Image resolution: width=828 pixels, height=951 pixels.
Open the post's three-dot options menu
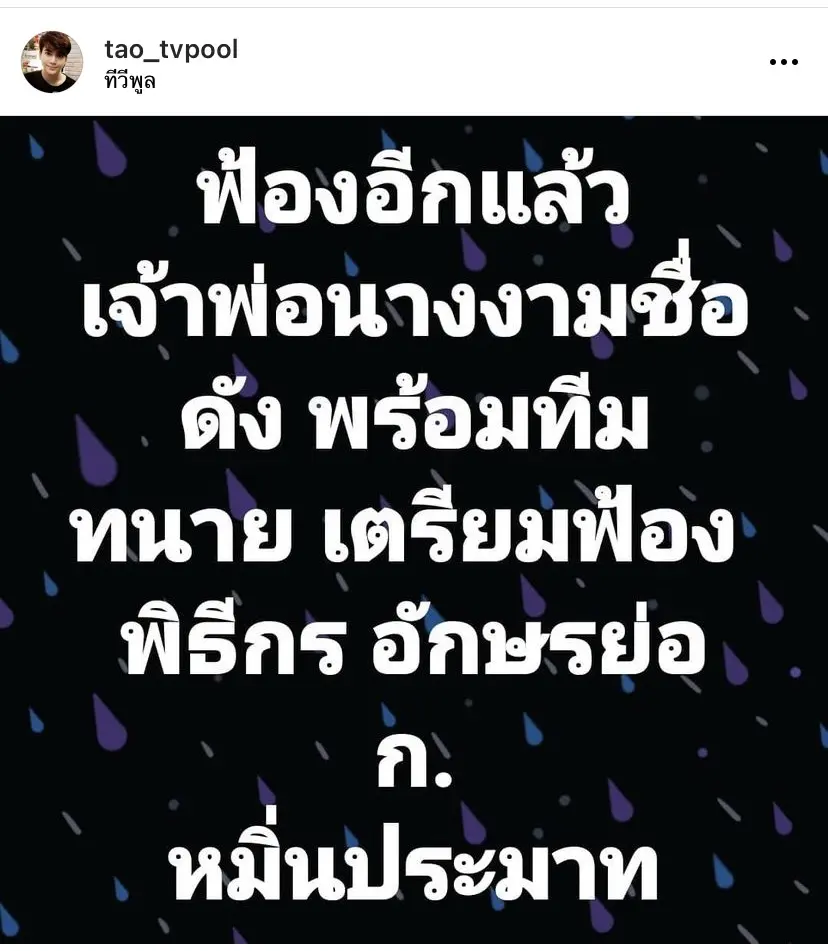point(783,62)
